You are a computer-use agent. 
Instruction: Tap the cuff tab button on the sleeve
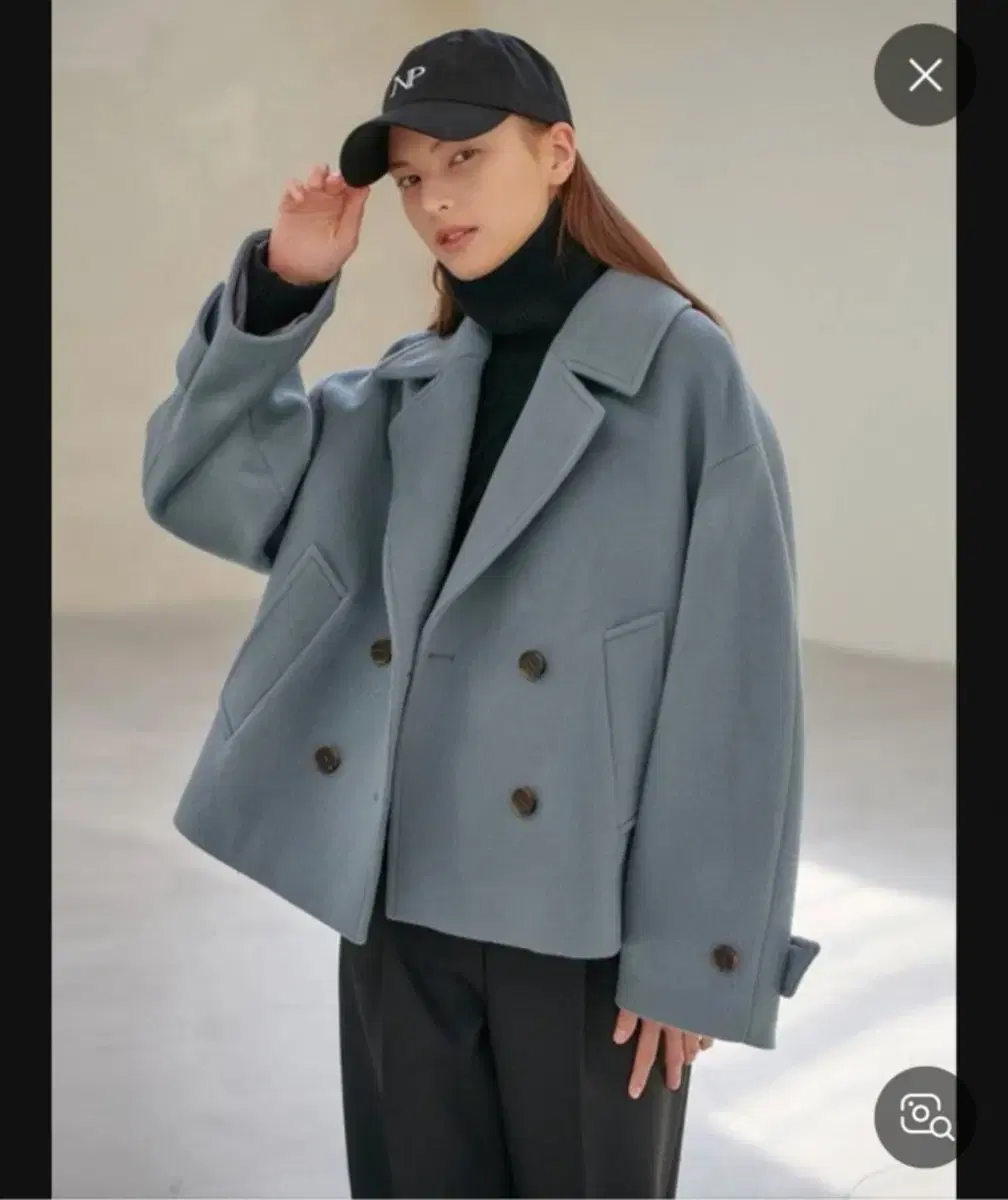(x=726, y=958)
